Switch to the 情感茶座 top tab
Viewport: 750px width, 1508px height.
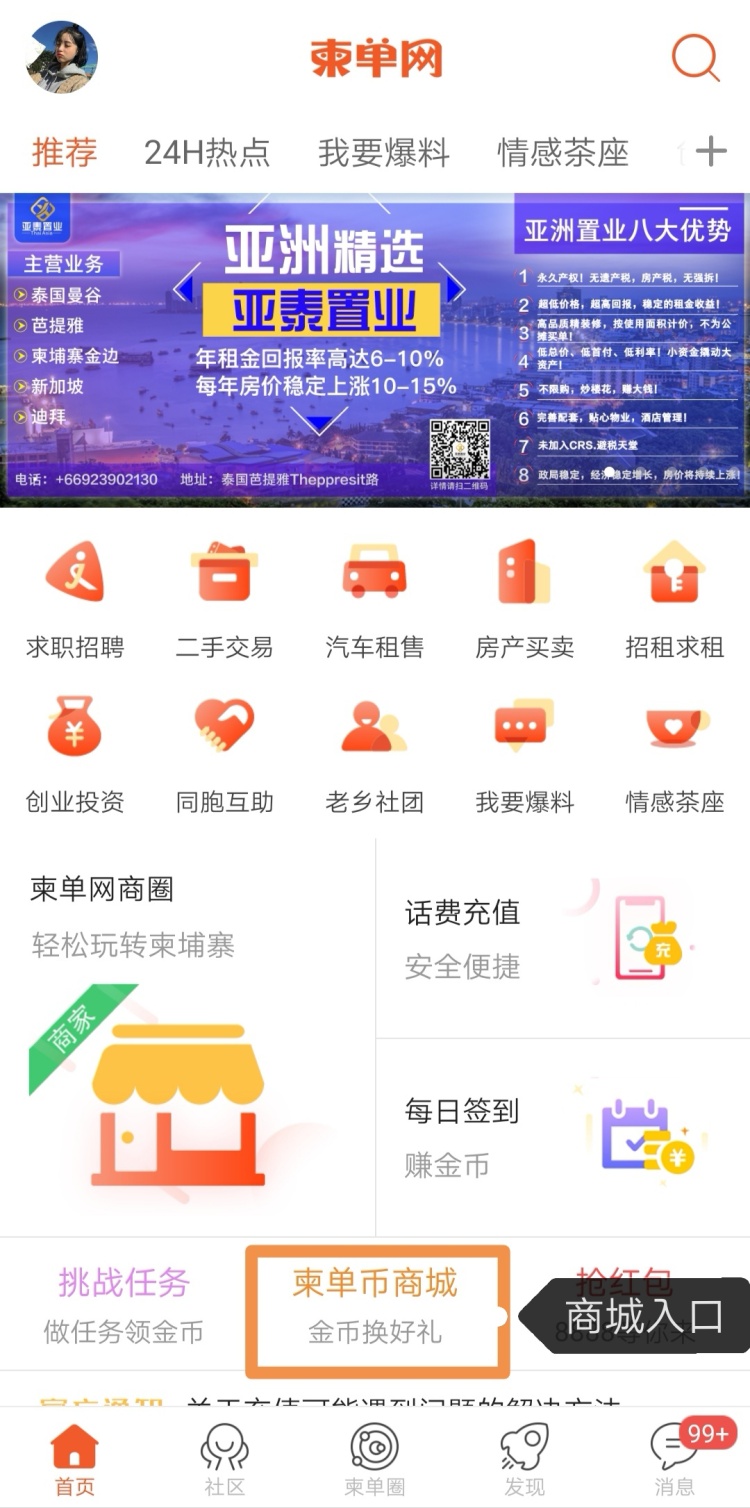(563, 152)
